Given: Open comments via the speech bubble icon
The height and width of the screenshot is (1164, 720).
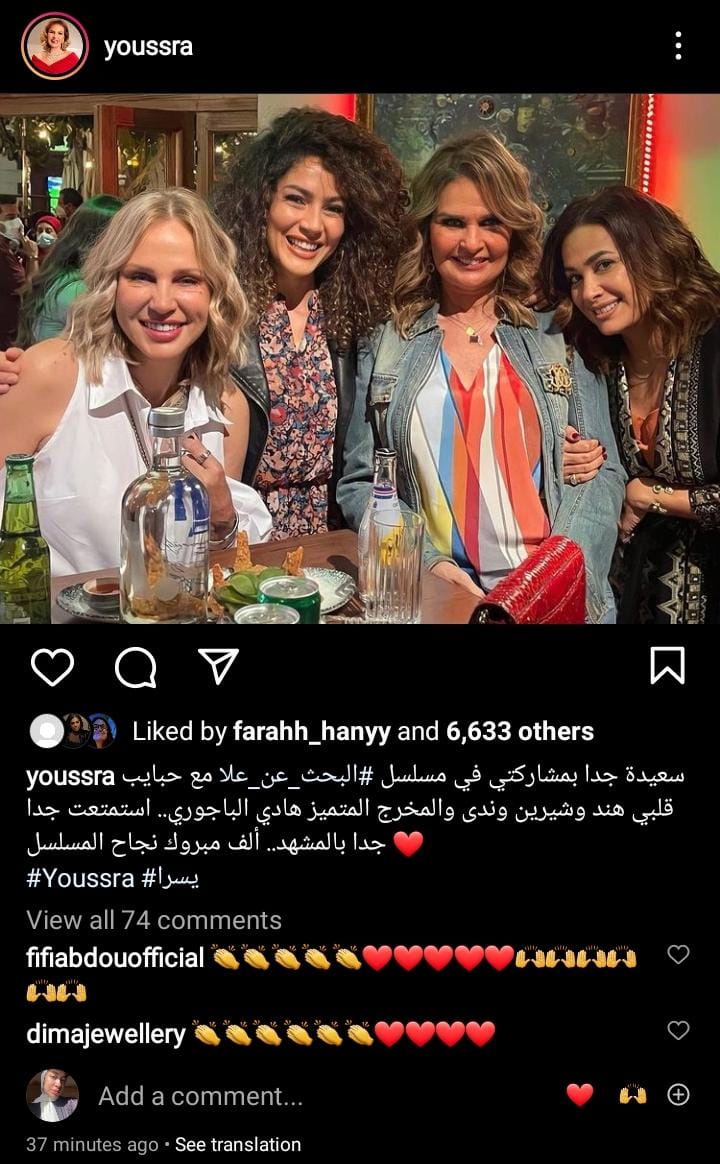Looking at the screenshot, I should pyautogui.click(x=135, y=667).
